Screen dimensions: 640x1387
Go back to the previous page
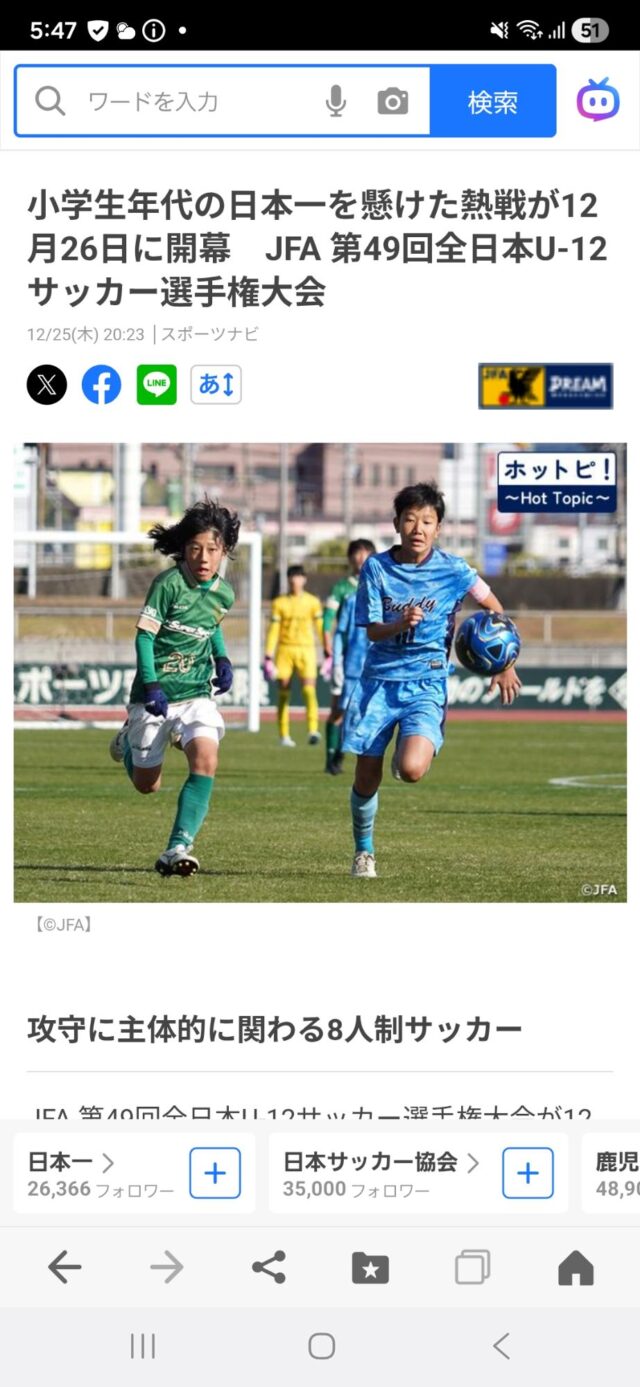click(x=64, y=1268)
